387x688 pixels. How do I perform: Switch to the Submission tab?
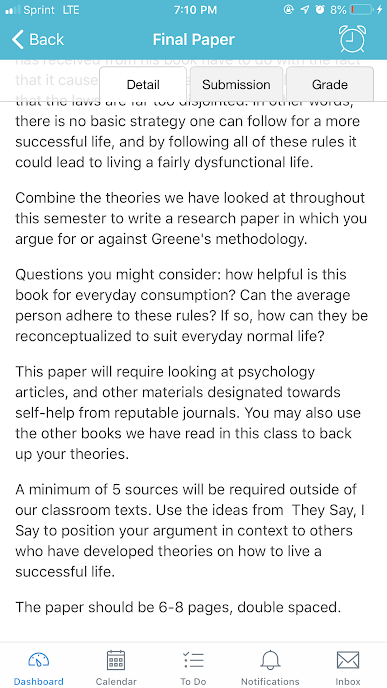coord(236,84)
